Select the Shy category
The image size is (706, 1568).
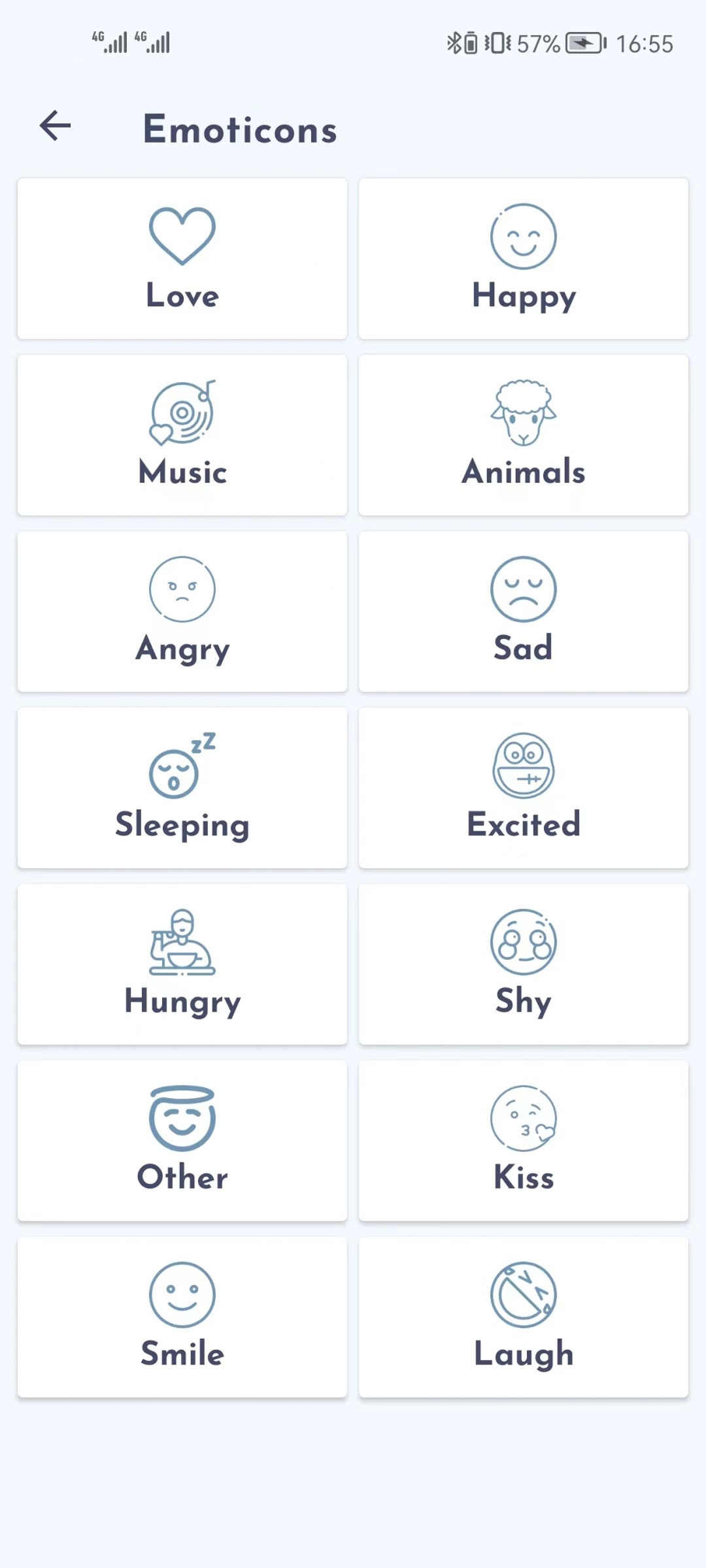[524, 964]
